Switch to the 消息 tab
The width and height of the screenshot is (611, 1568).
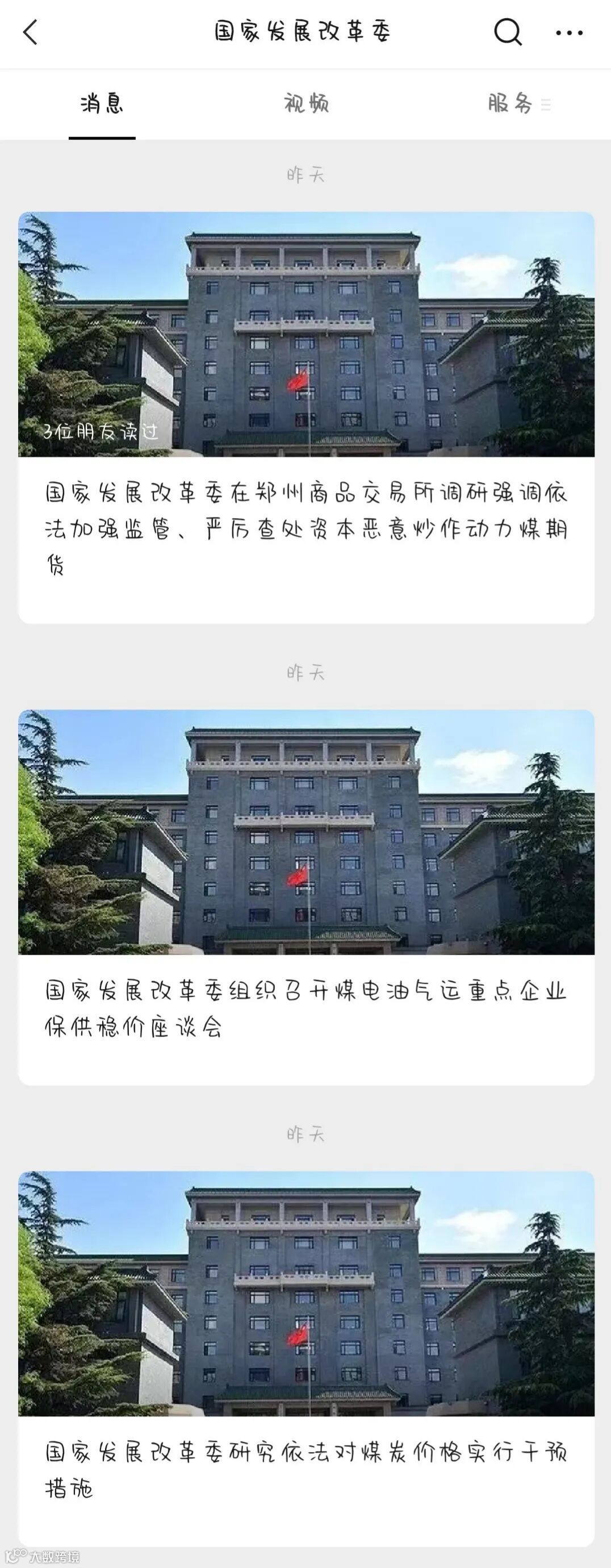(x=102, y=104)
